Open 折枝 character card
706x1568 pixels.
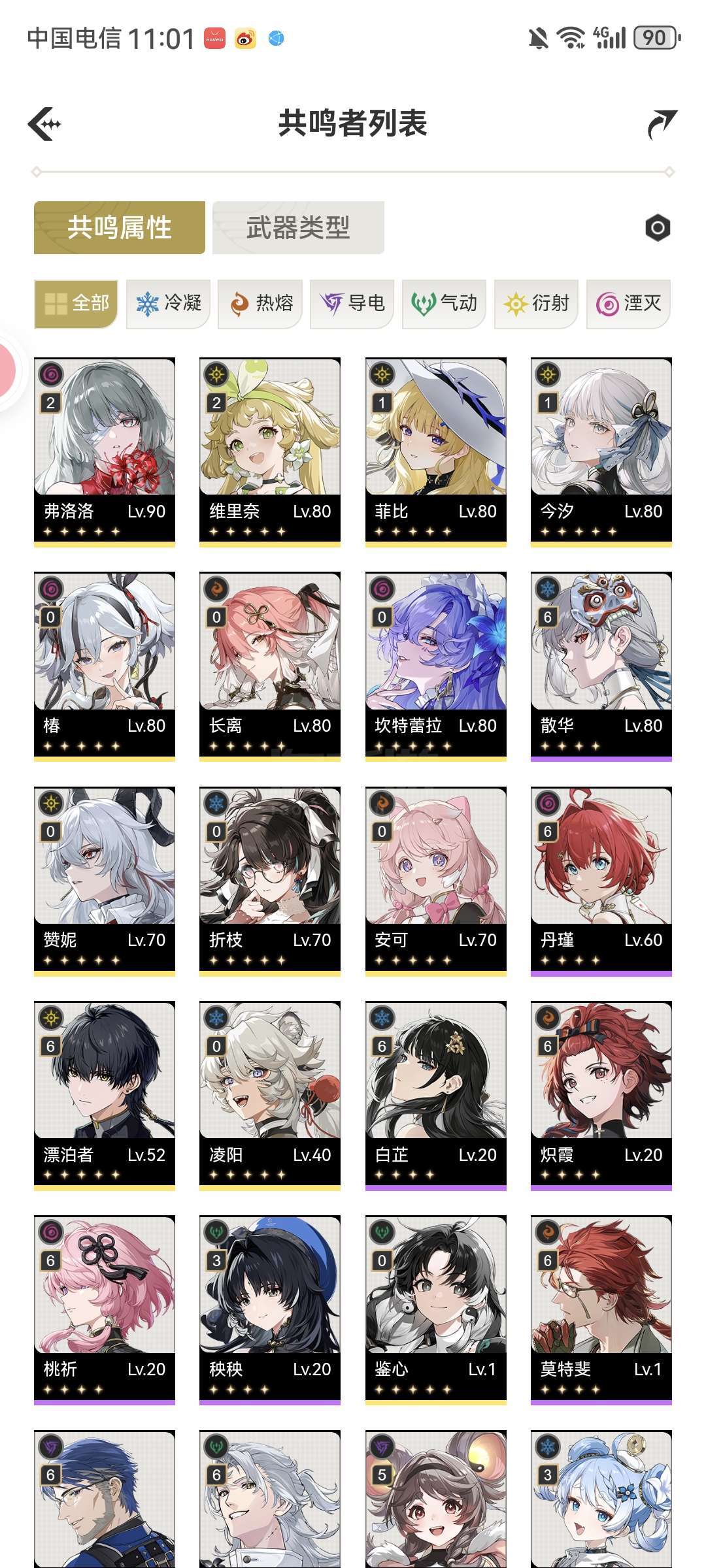tap(270, 881)
